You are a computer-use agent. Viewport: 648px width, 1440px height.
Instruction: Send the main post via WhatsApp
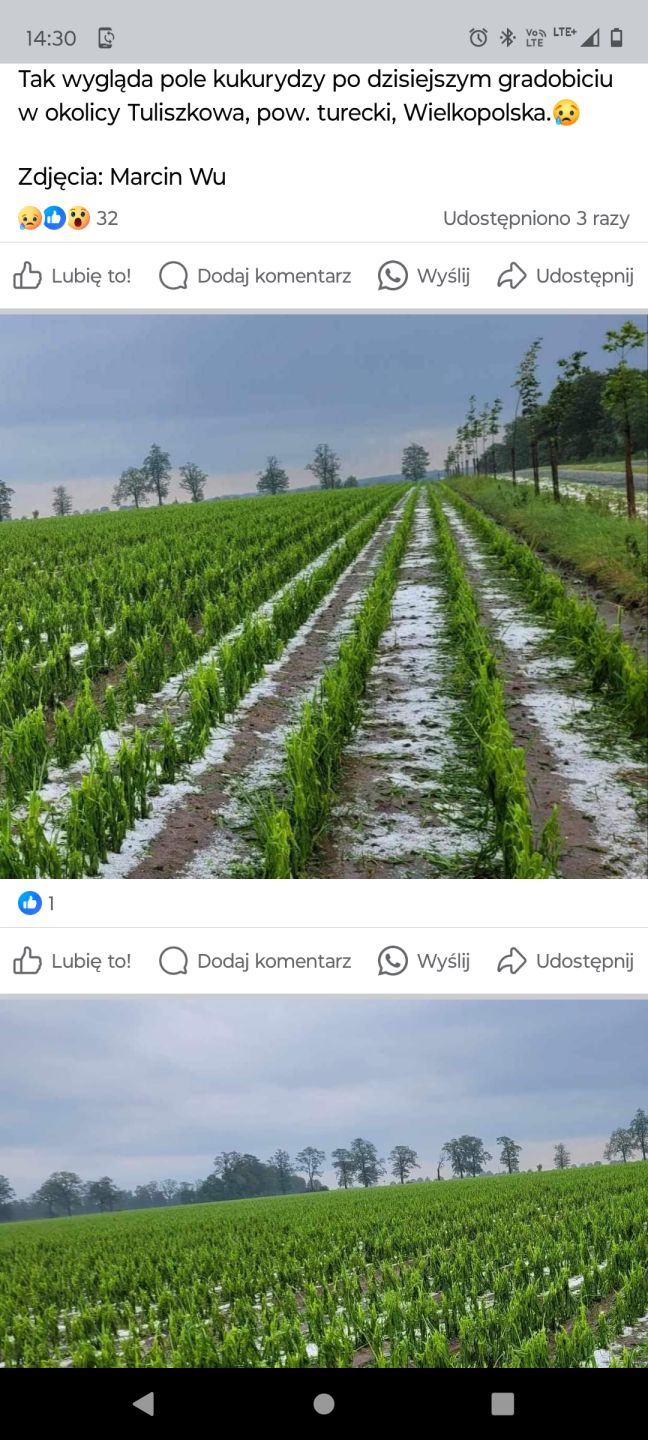coord(424,276)
